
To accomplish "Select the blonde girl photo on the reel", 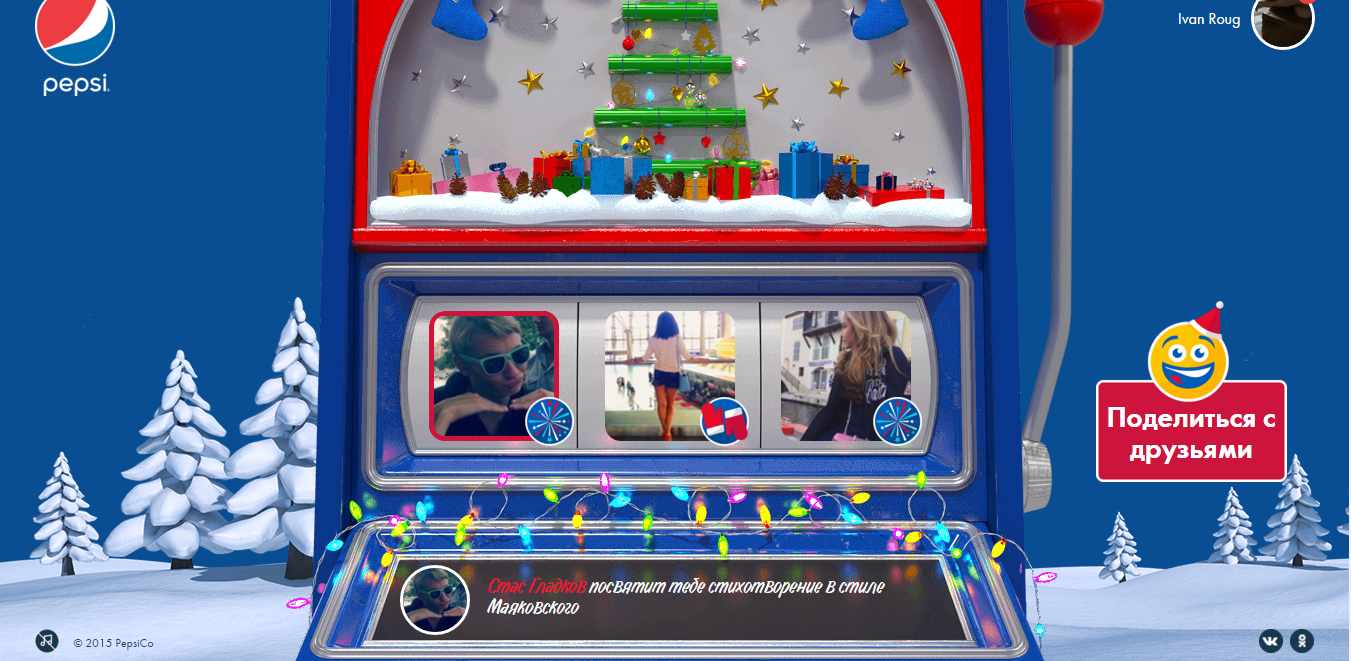I will pyautogui.click(x=845, y=375).
